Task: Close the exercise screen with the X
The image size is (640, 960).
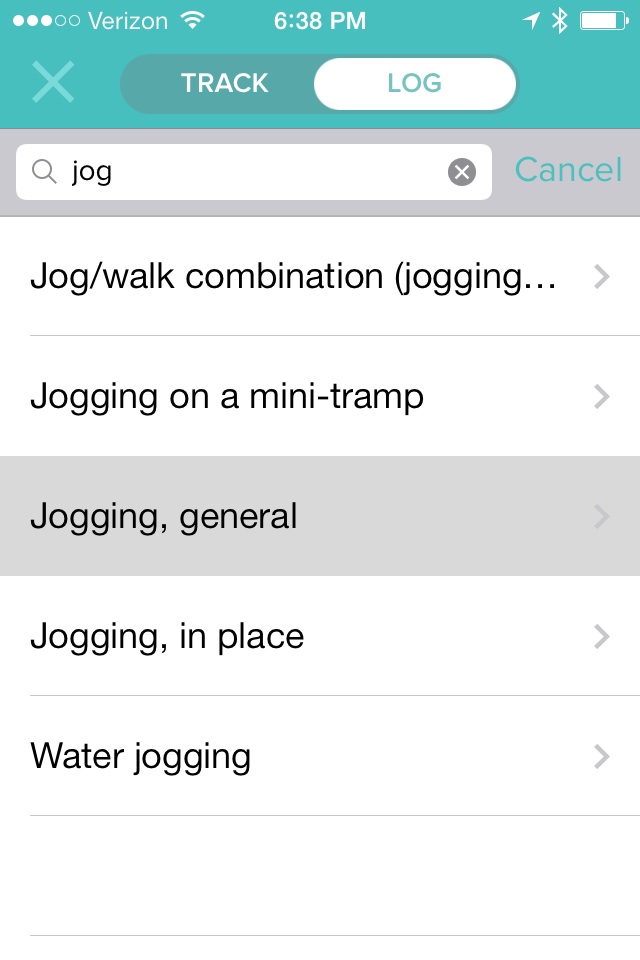Action: point(53,83)
